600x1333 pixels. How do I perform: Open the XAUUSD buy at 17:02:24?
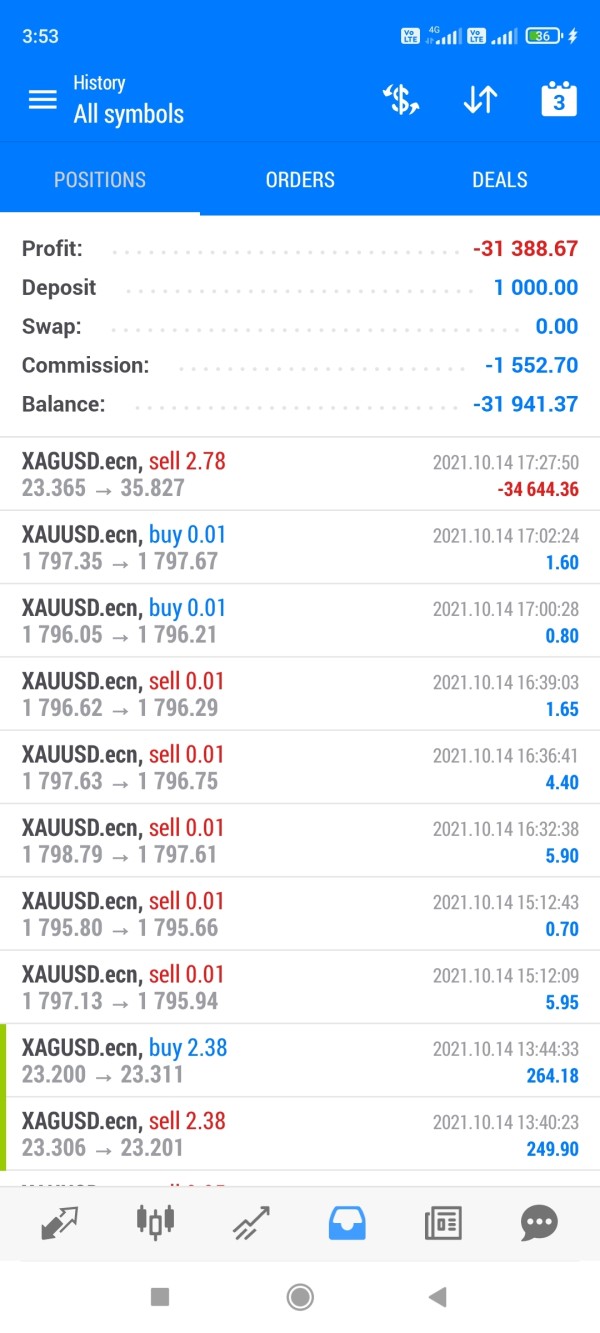pos(300,548)
